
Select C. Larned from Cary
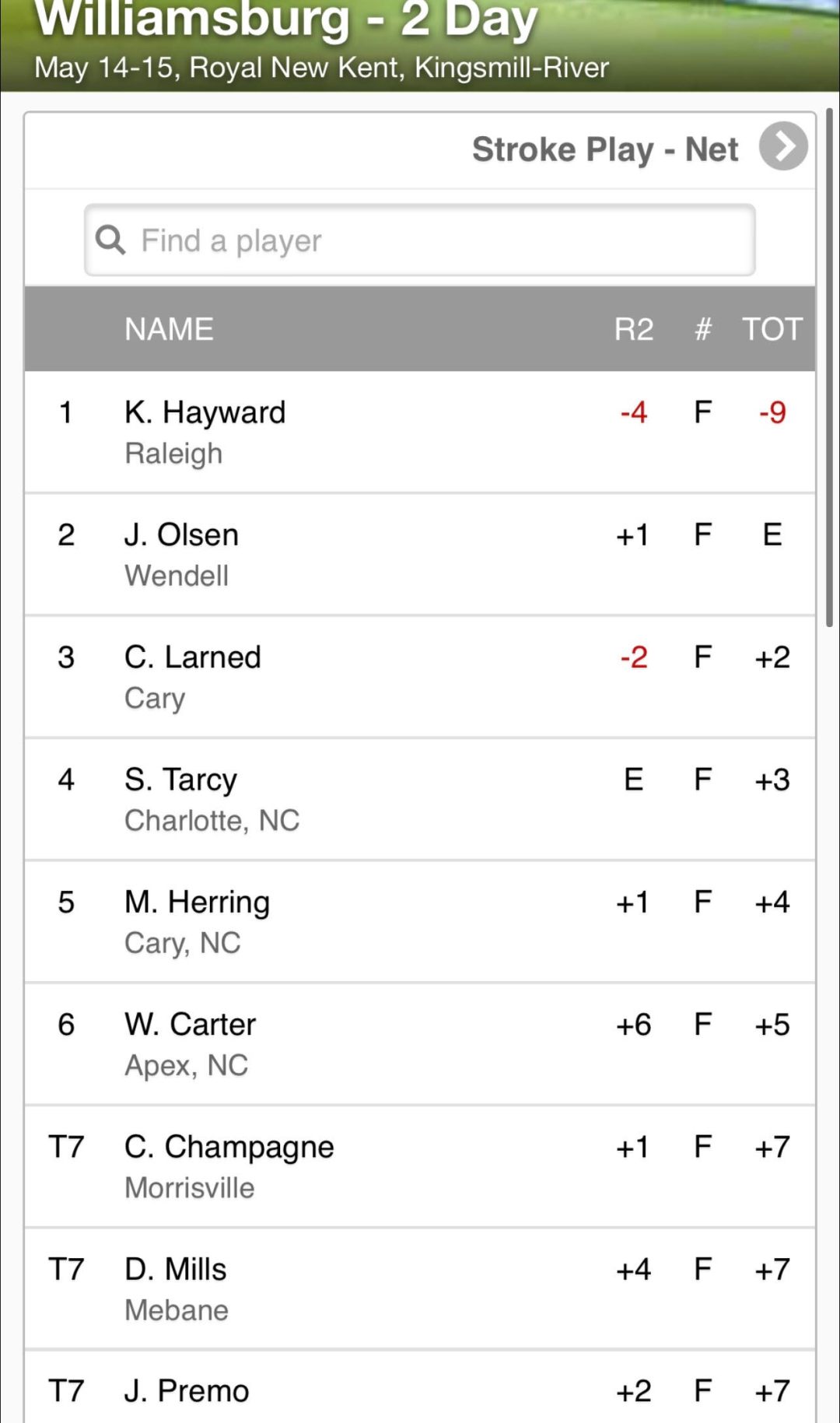click(x=420, y=677)
